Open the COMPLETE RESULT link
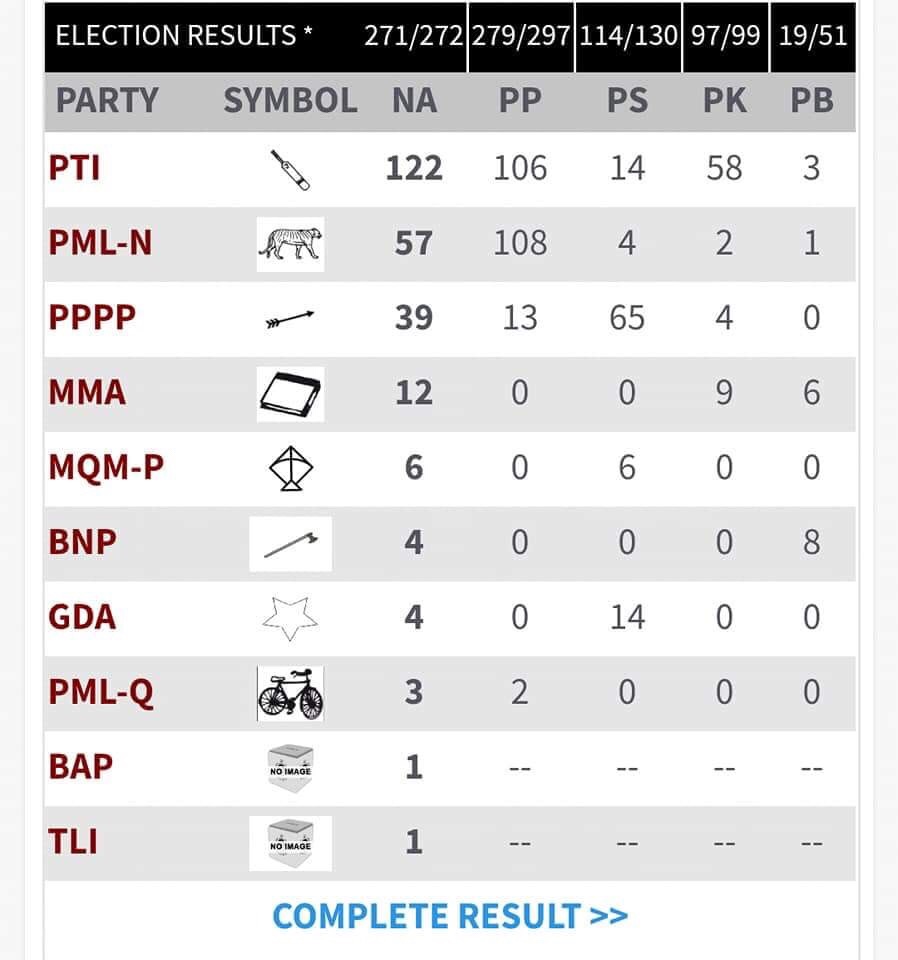The height and width of the screenshot is (960, 898). [449, 915]
